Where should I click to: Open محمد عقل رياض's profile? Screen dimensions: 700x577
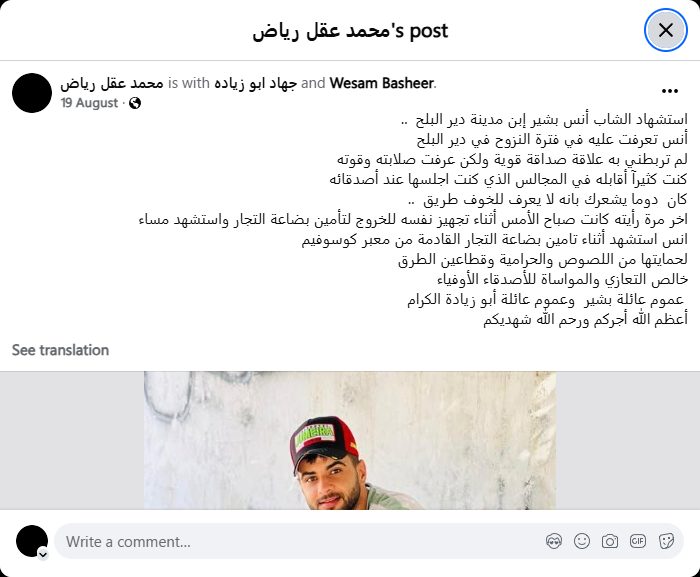click(x=111, y=83)
